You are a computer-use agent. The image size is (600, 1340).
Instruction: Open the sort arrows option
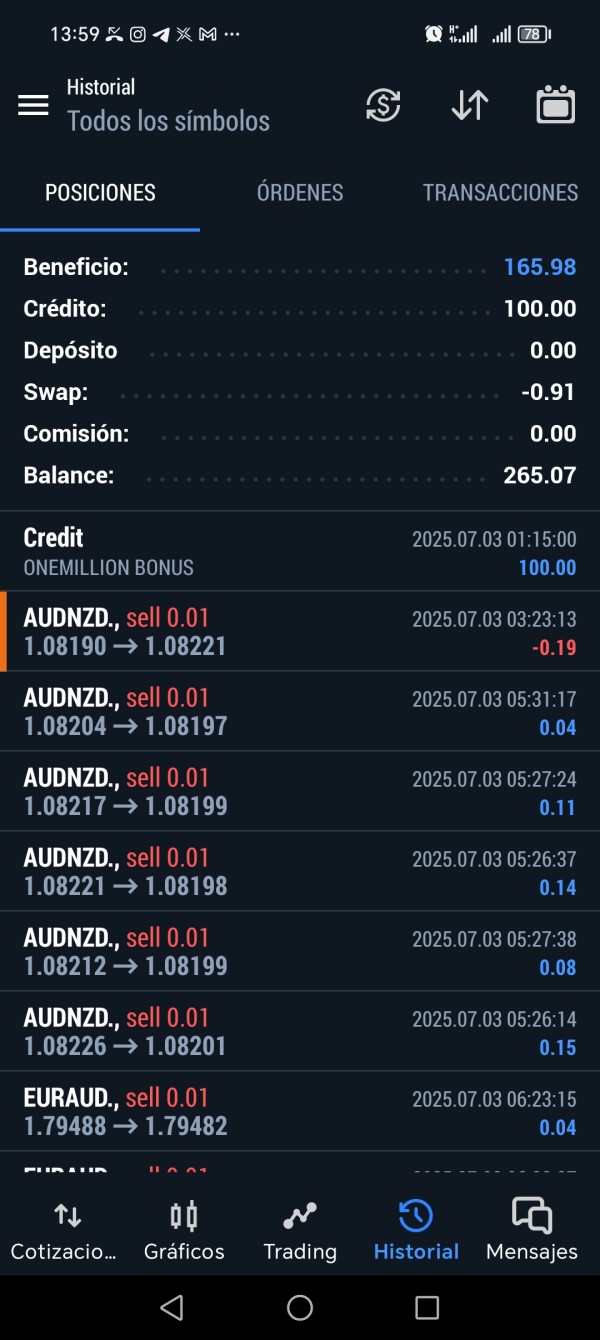[x=469, y=105]
